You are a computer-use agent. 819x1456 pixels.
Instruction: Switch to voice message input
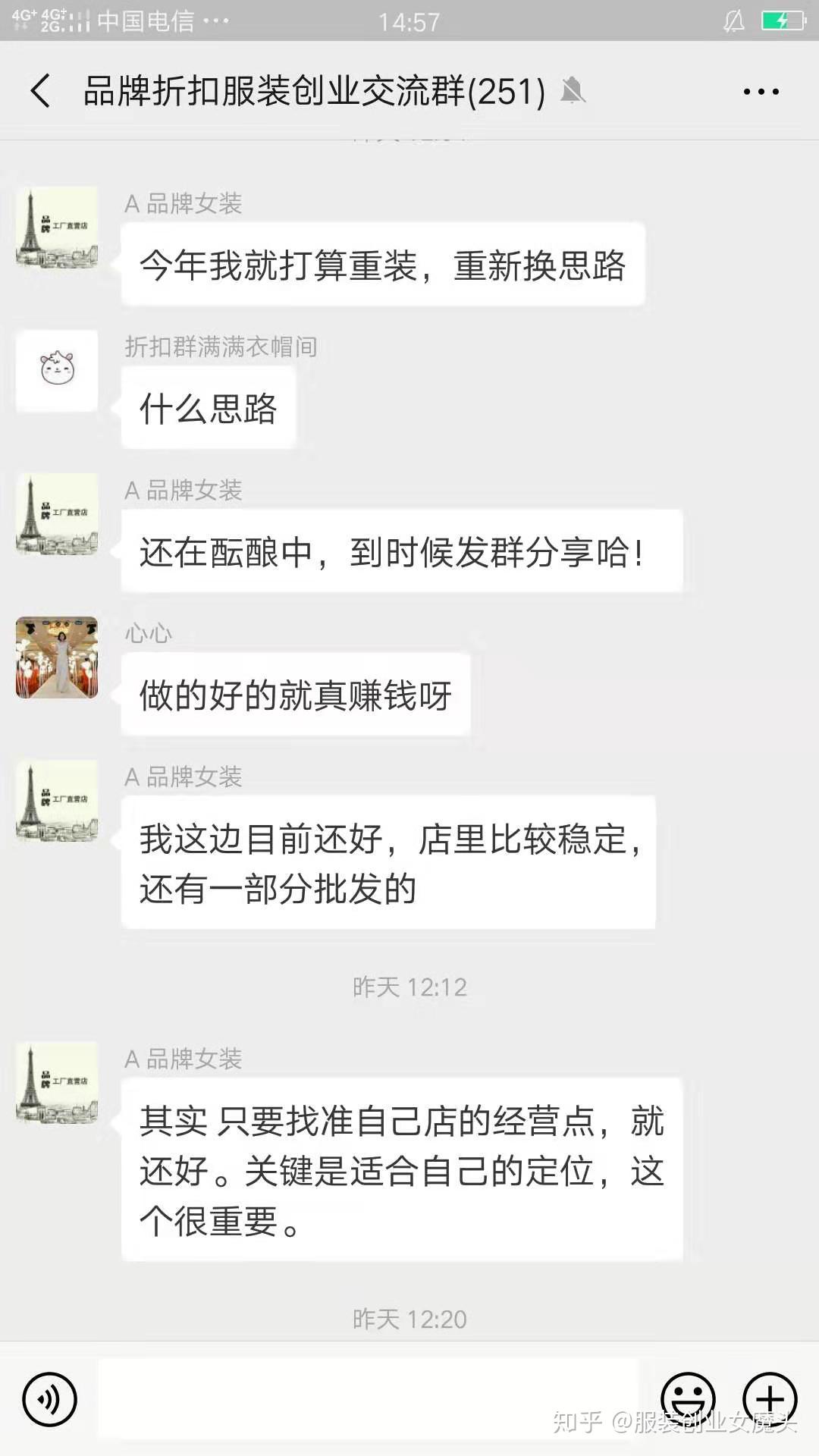click(50, 1398)
